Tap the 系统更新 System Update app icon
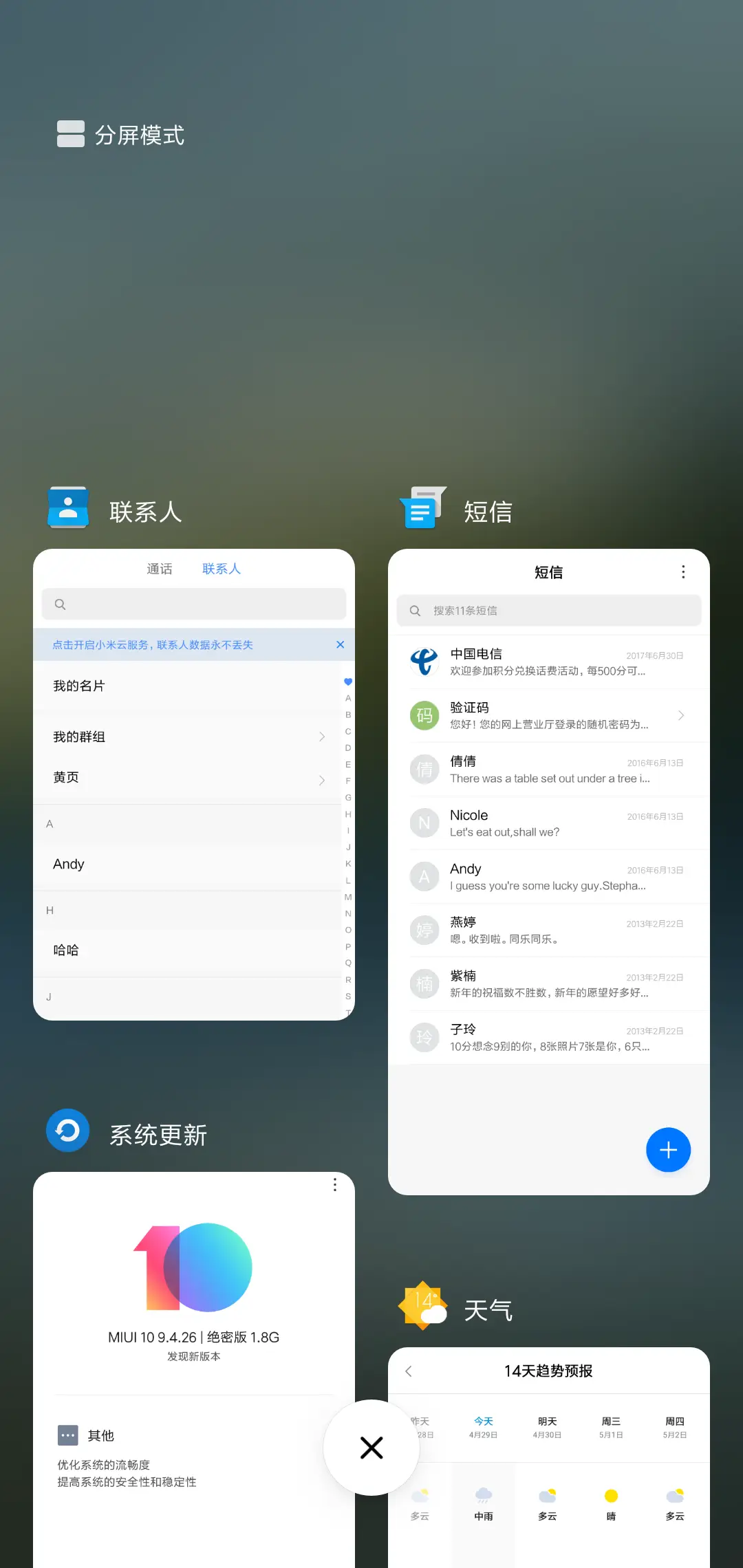 point(67,1130)
